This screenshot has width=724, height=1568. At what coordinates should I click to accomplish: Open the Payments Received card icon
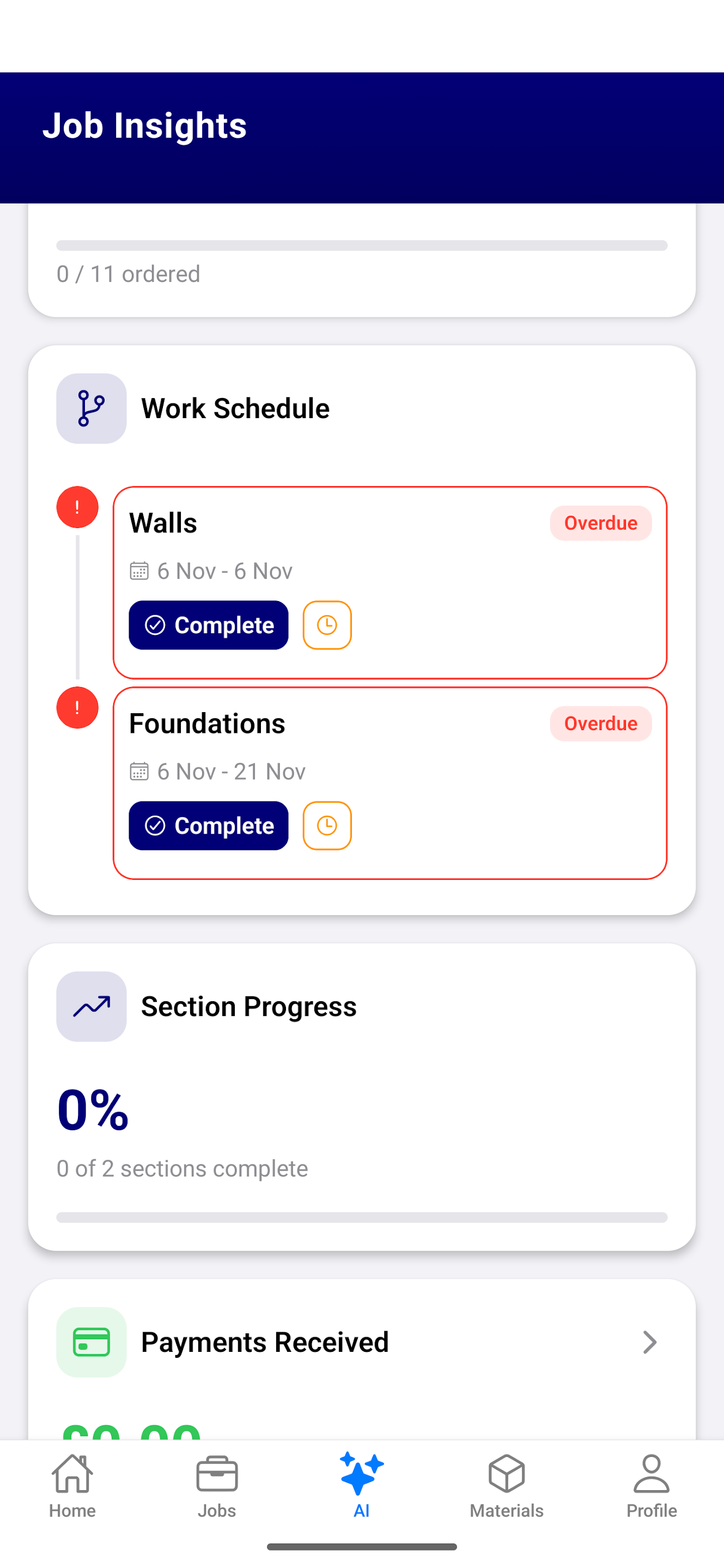pos(91,1342)
